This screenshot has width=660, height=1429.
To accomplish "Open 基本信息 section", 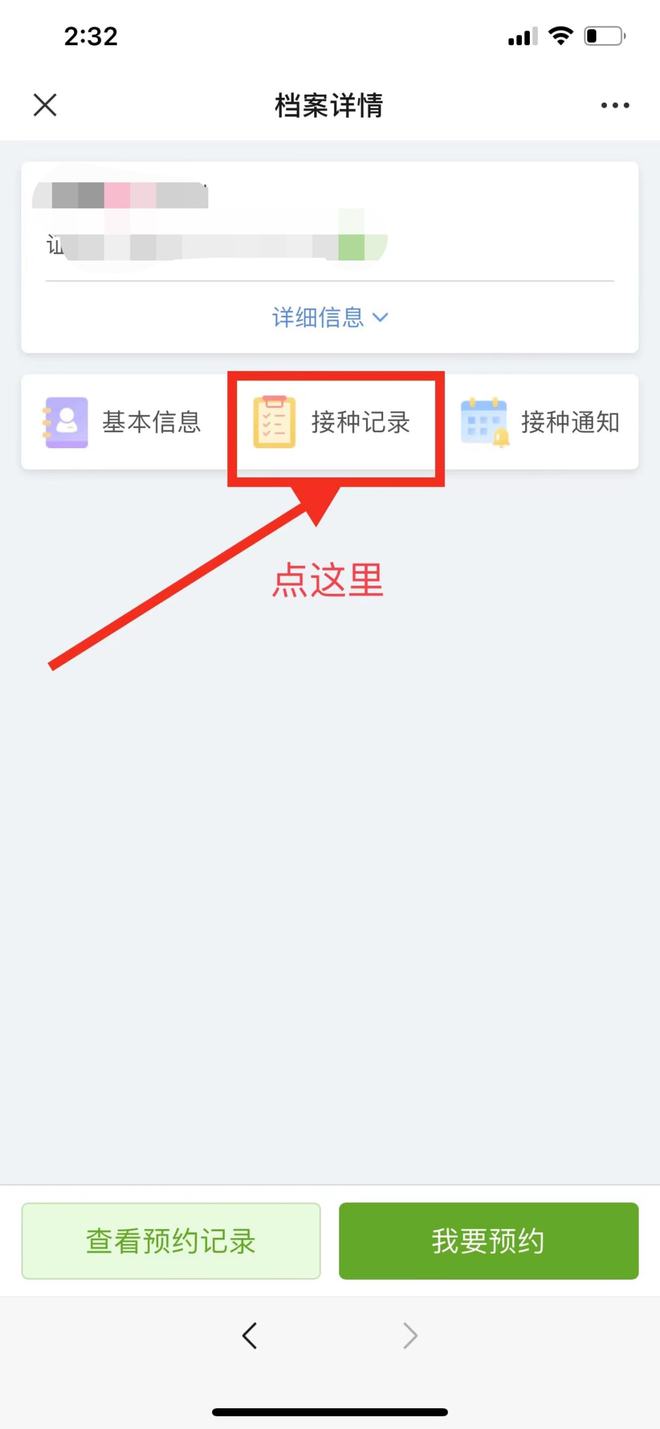I will pos(122,422).
